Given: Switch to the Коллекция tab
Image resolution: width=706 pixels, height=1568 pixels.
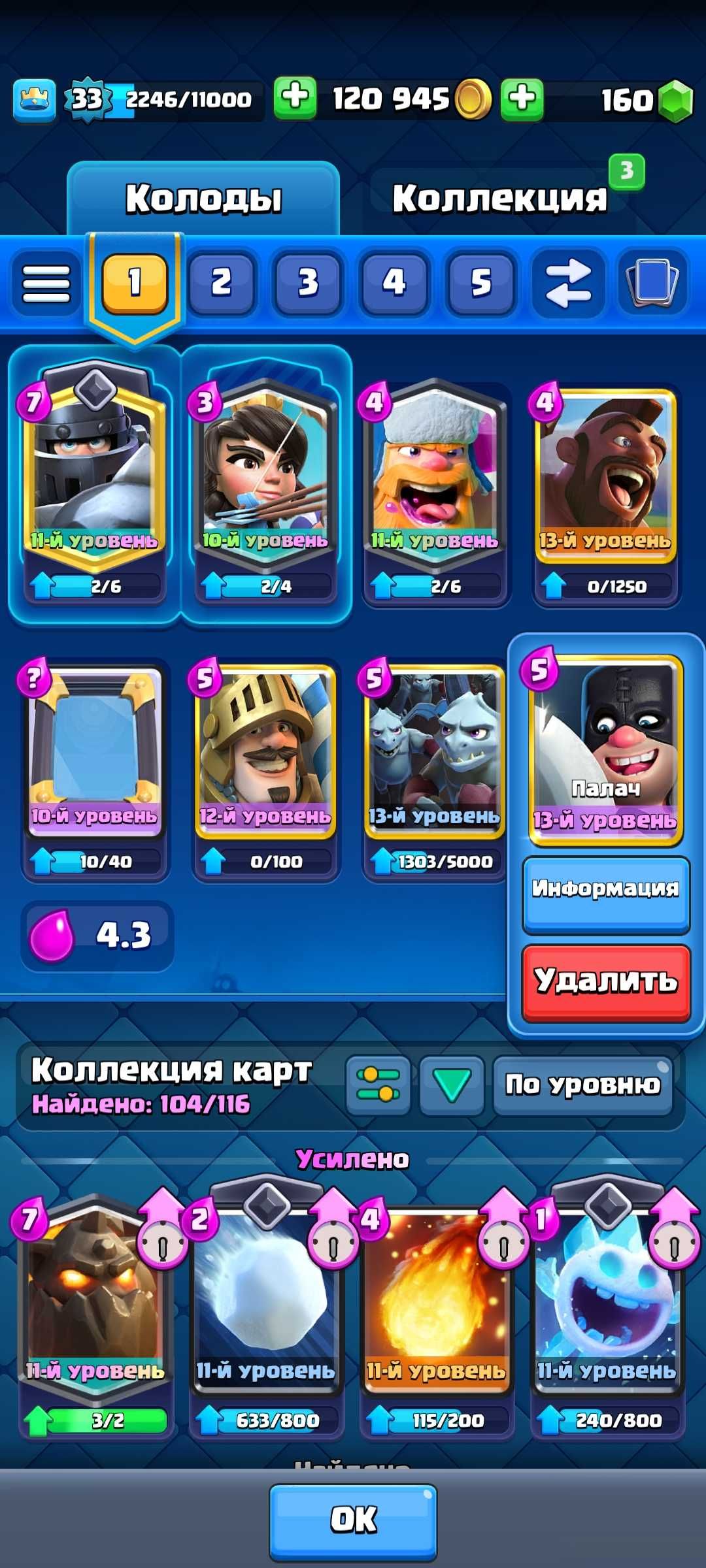Looking at the screenshot, I should tap(500, 199).
